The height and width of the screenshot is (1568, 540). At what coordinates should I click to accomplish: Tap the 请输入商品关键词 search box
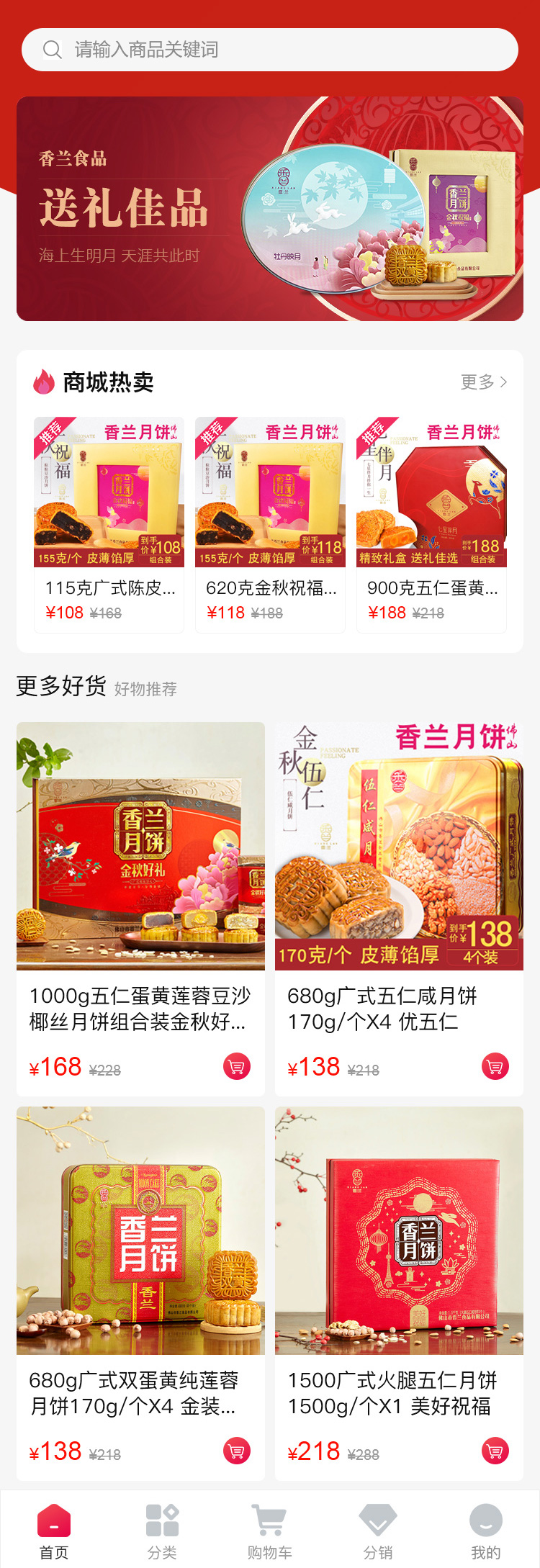270,50
